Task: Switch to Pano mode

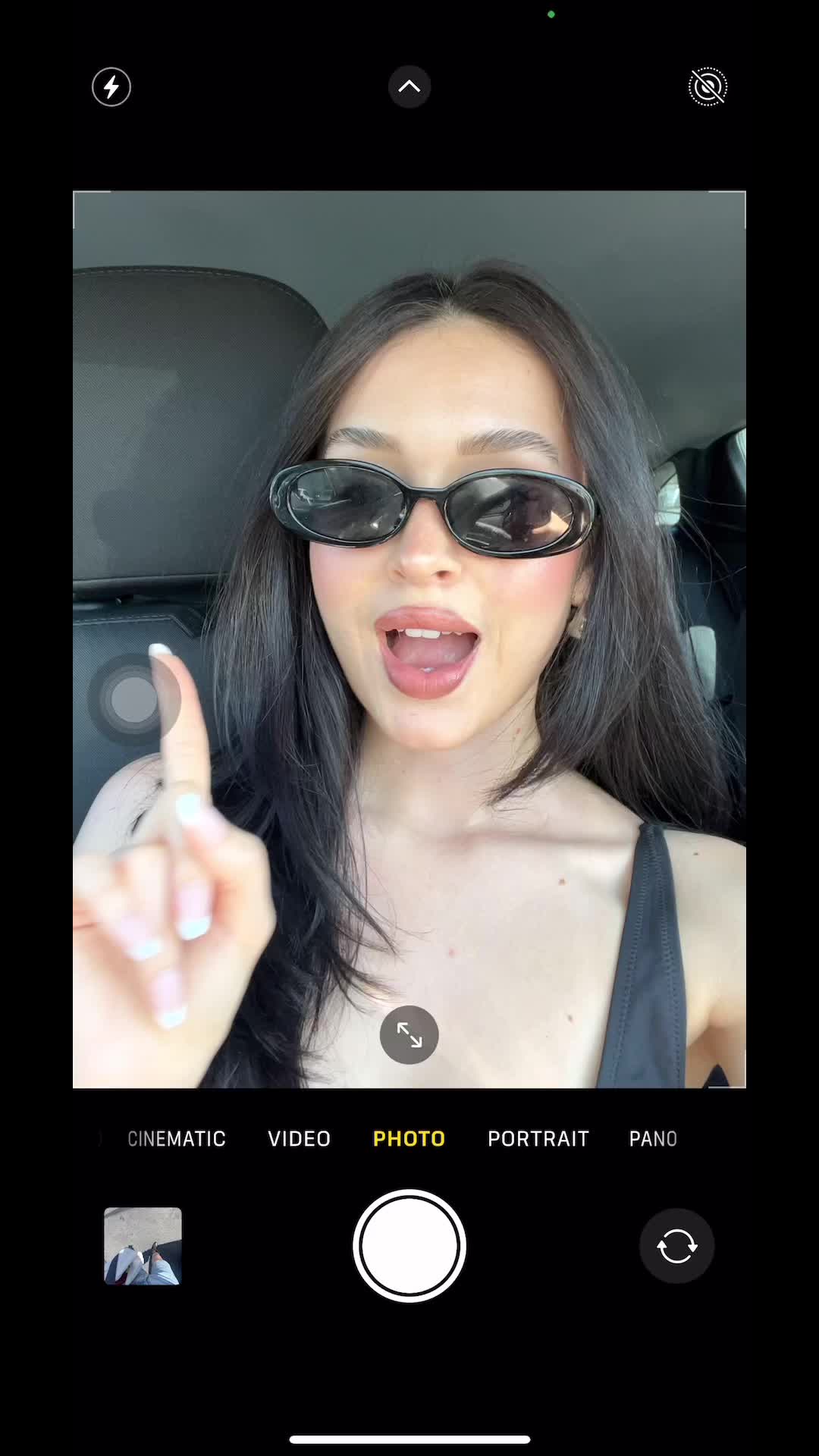Action: point(653,1139)
